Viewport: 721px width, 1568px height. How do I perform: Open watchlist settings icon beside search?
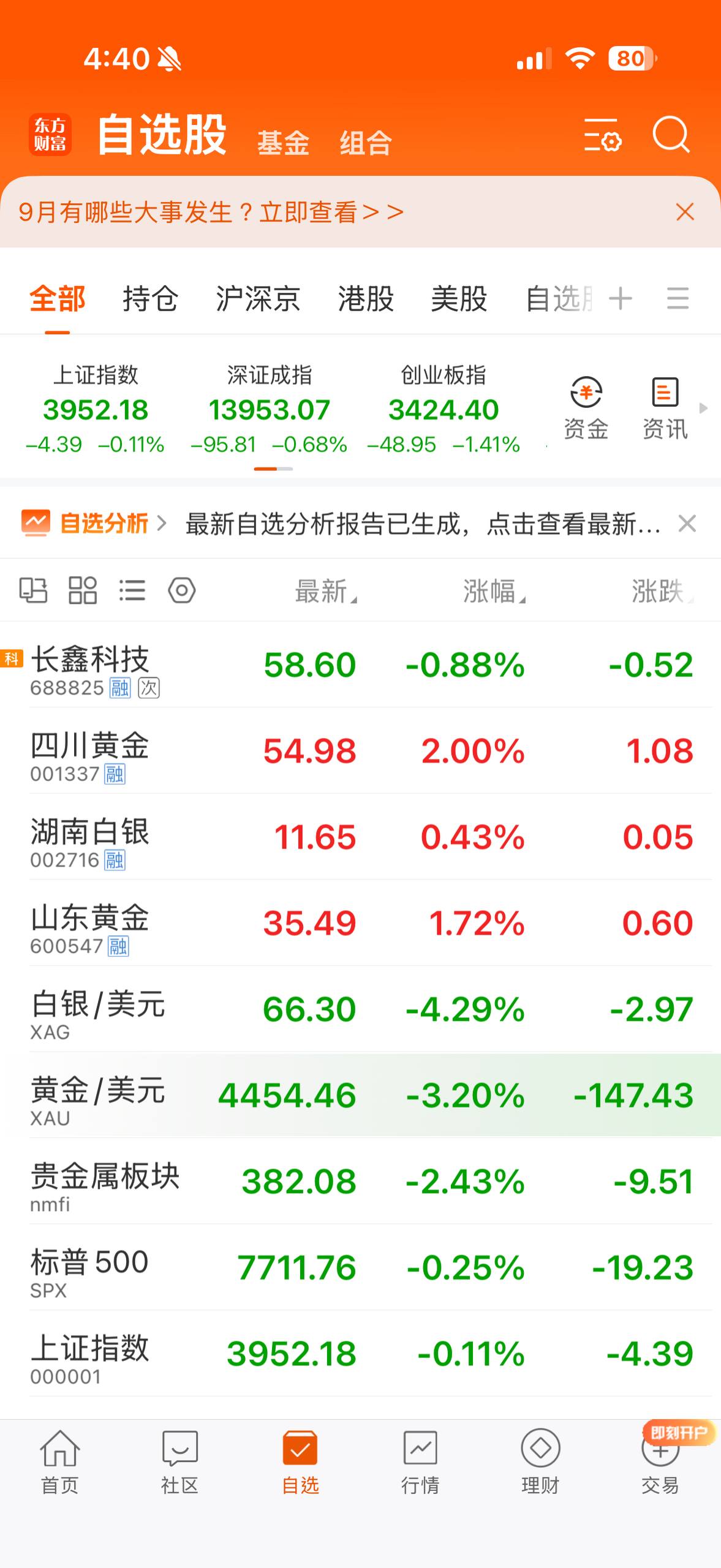click(602, 135)
